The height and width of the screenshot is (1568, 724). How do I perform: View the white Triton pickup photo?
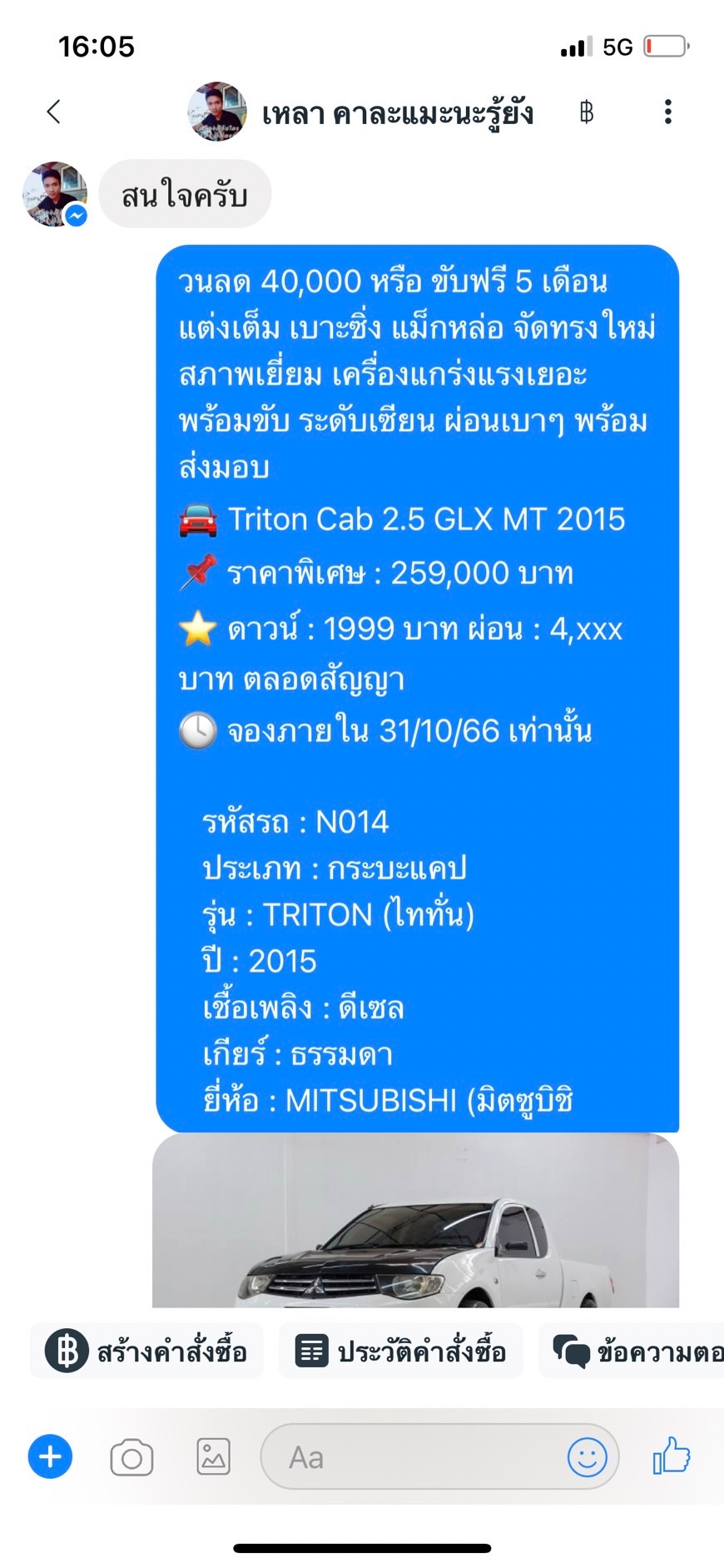coord(415,1220)
